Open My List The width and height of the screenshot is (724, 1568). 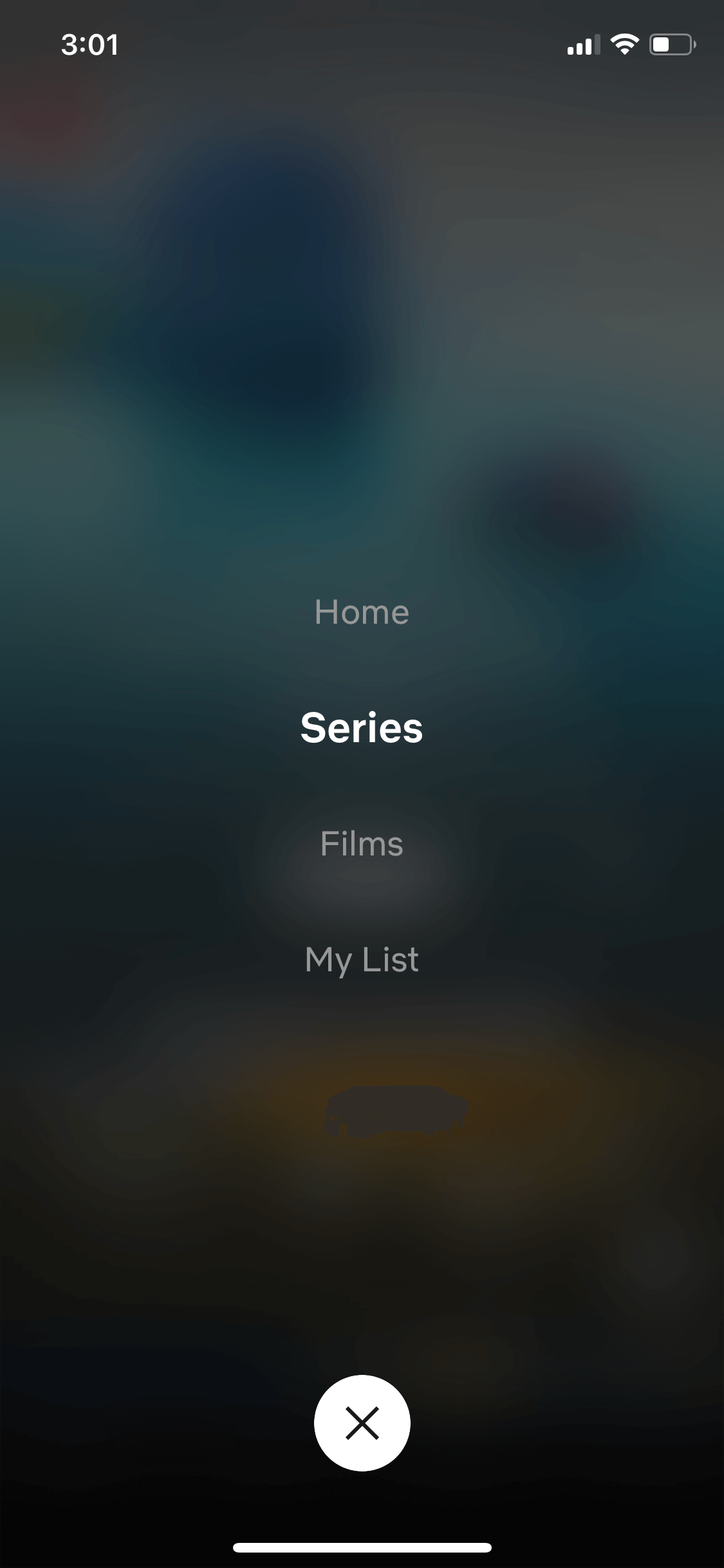(x=362, y=960)
